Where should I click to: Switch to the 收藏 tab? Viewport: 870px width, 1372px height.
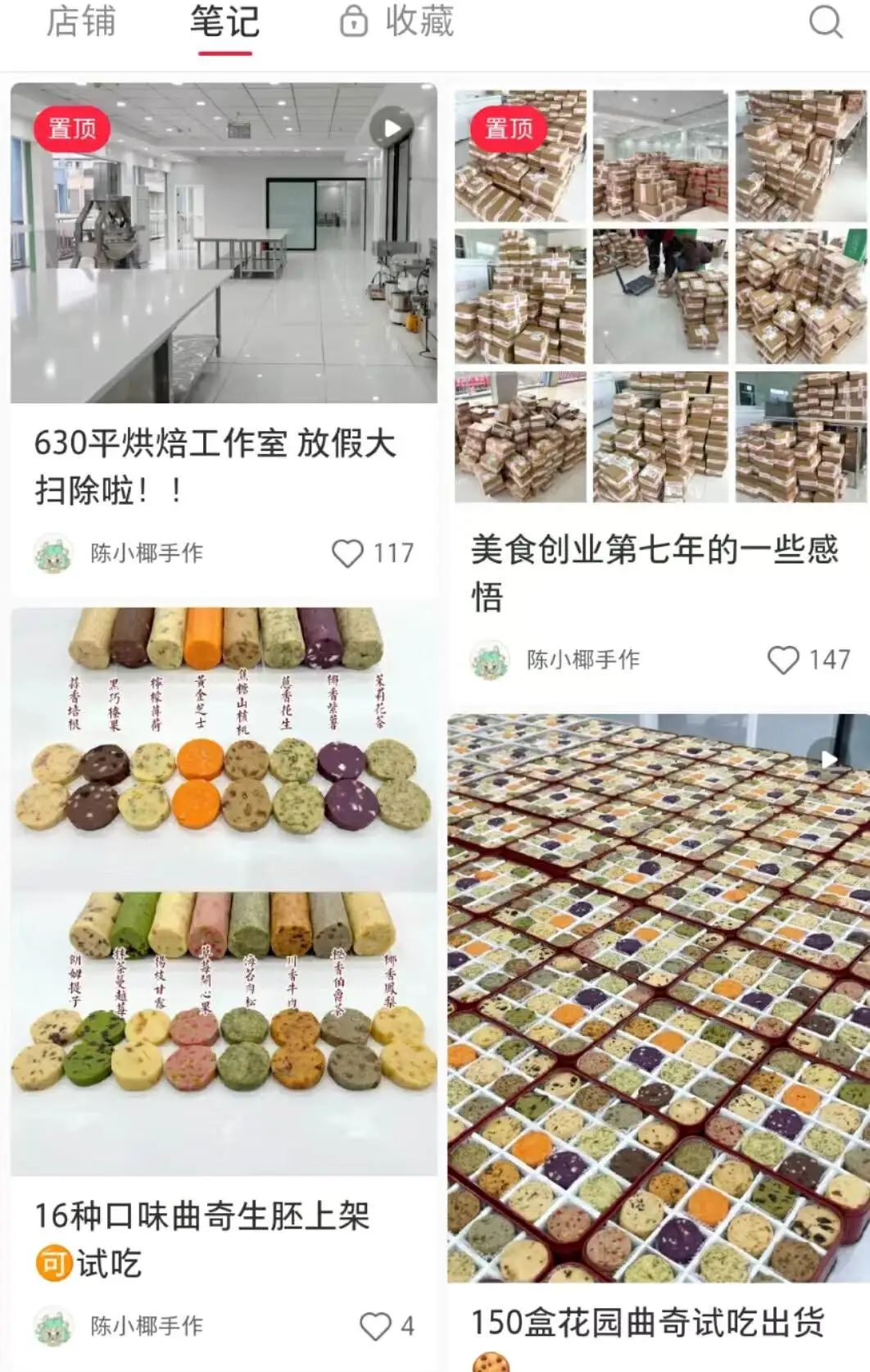[x=398, y=22]
